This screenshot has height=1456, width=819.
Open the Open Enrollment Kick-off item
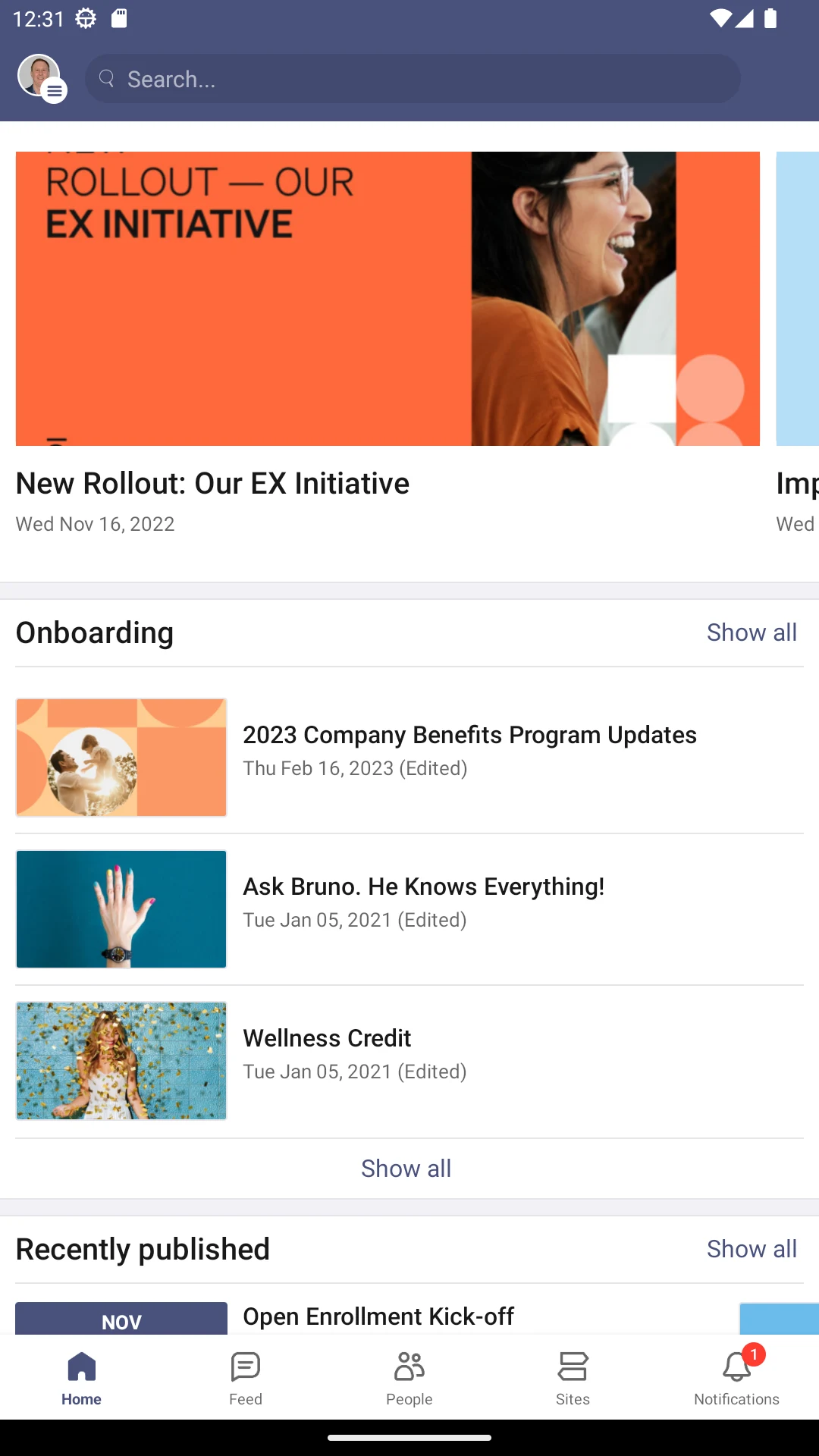click(378, 1316)
